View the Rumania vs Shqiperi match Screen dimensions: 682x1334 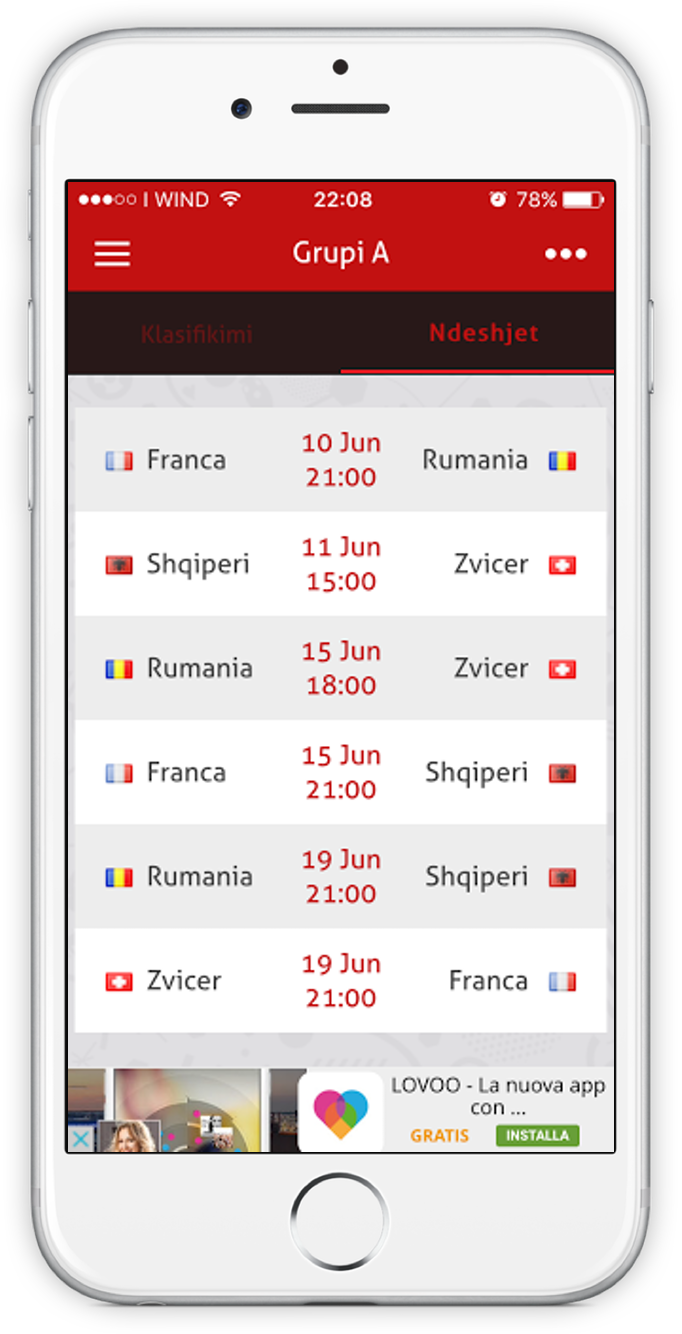340,876
